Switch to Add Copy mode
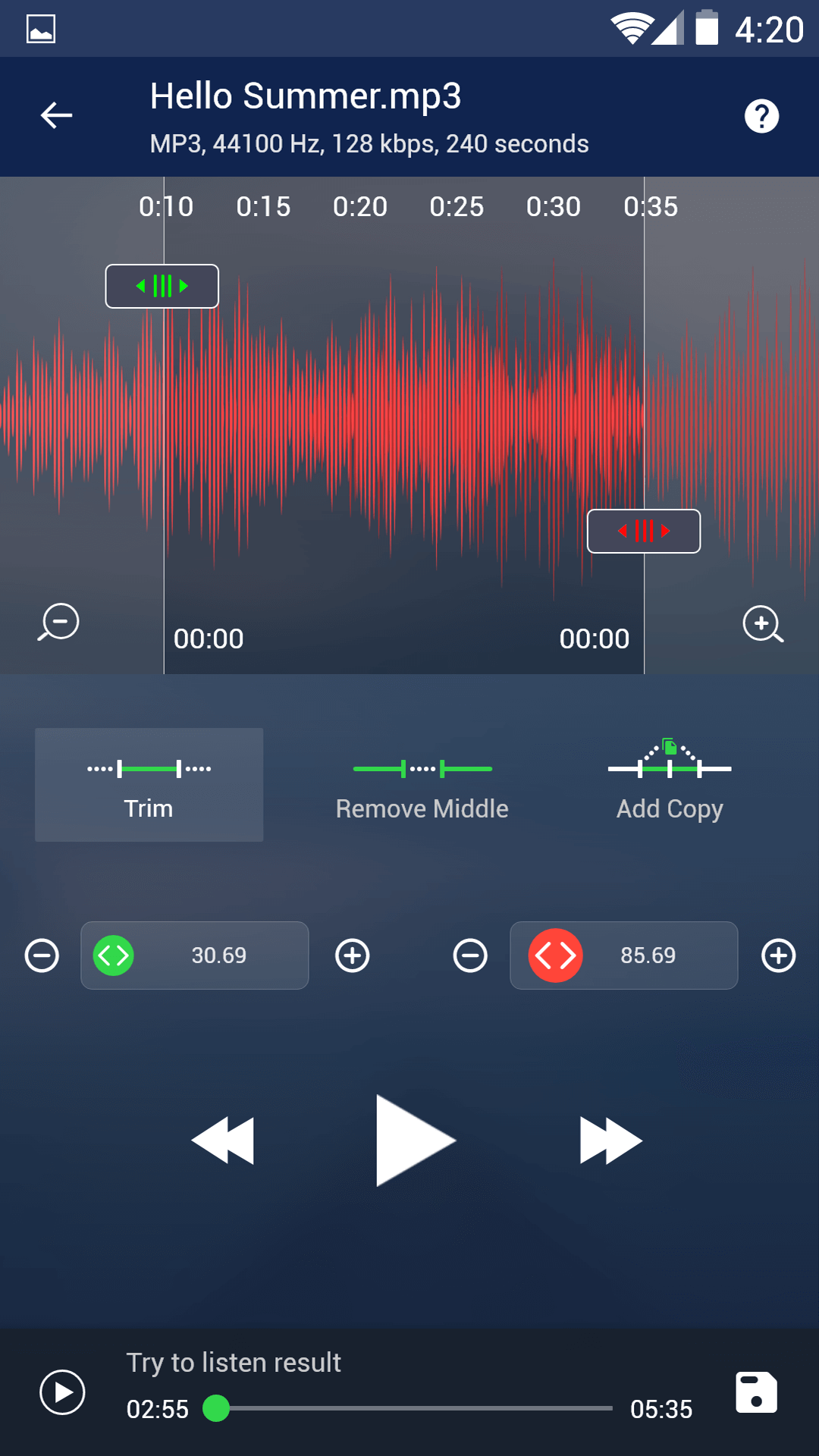The height and width of the screenshot is (1456, 819). click(669, 785)
